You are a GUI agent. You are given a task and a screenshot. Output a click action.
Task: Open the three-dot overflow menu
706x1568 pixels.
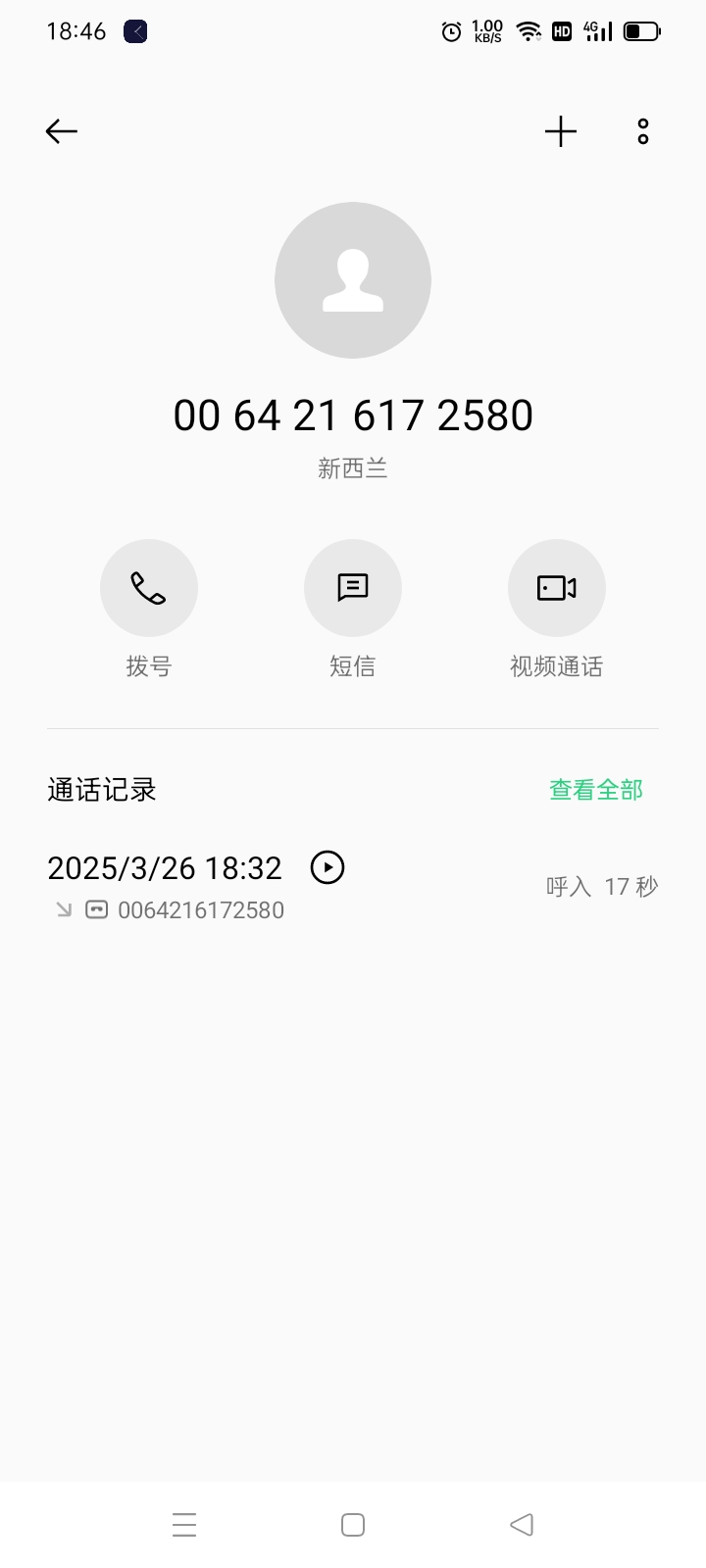[x=643, y=131]
